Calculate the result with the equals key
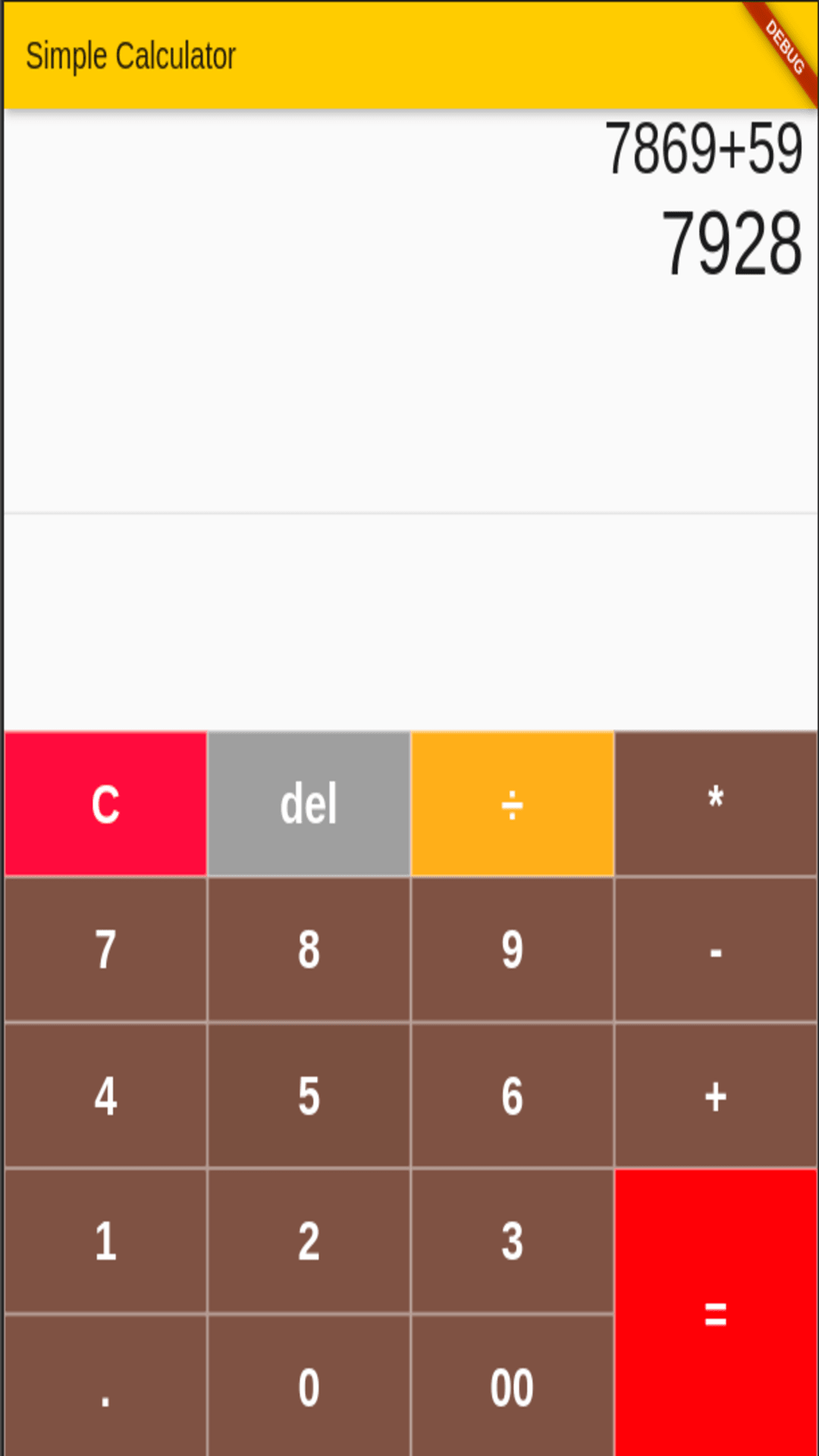Viewport: 819px width, 1456px height. (716, 1313)
